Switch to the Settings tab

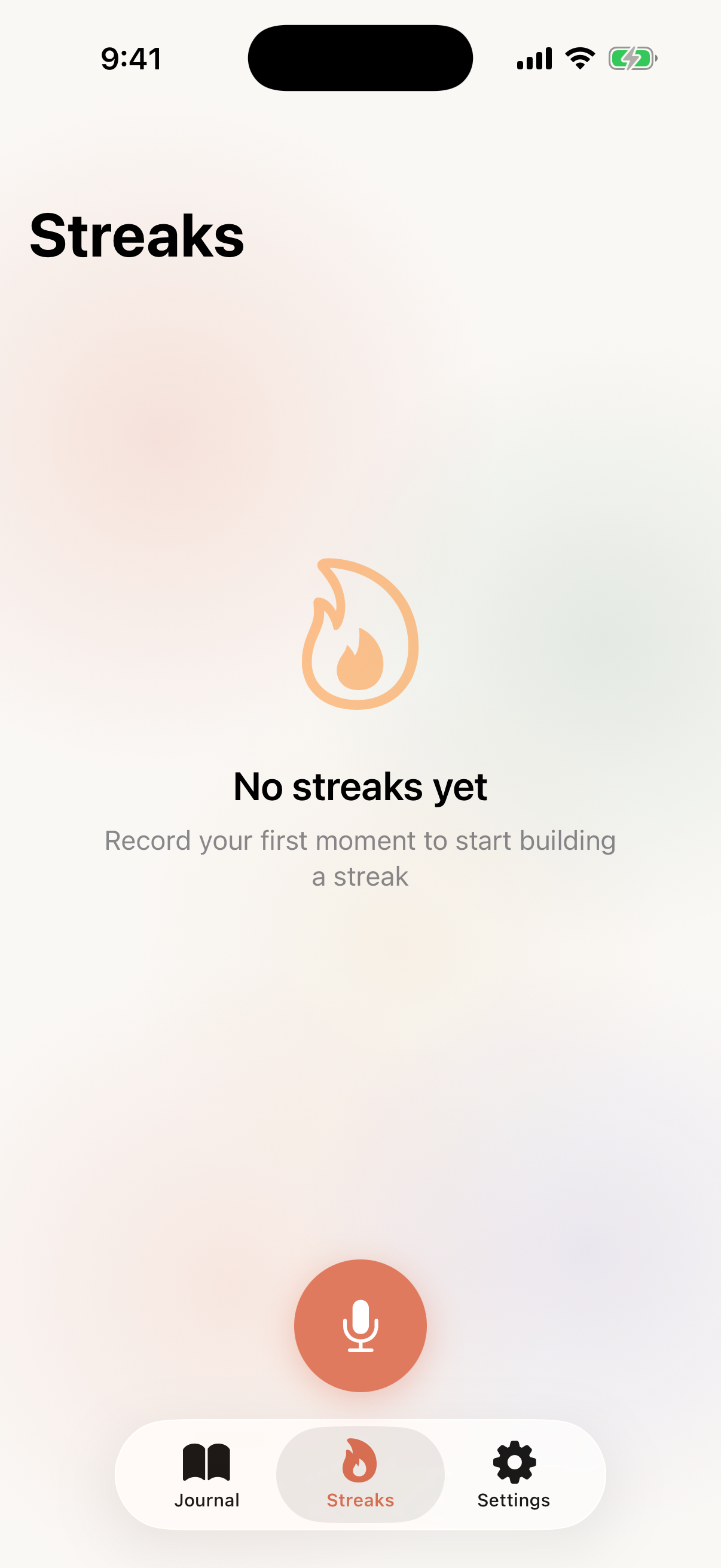(514, 1479)
